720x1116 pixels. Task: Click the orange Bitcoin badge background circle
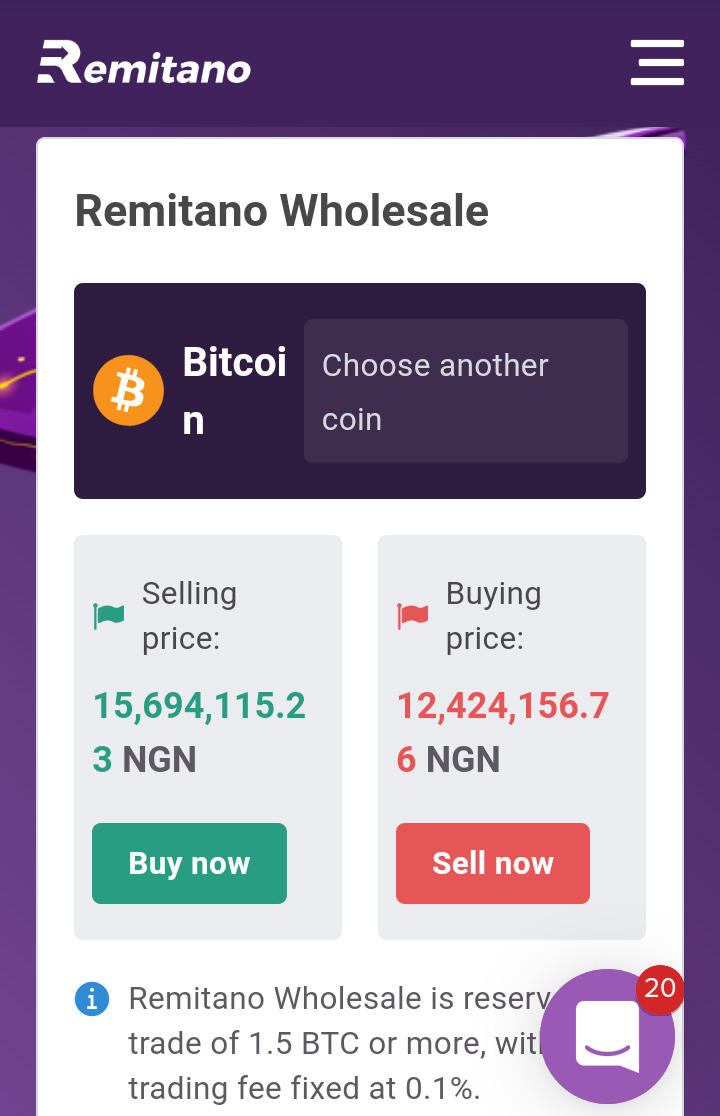[128, 390]
